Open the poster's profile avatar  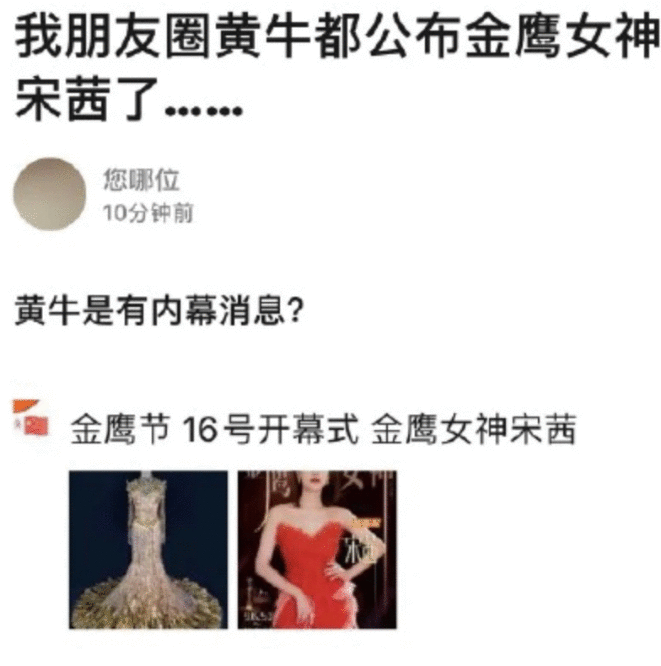(49, 195)
